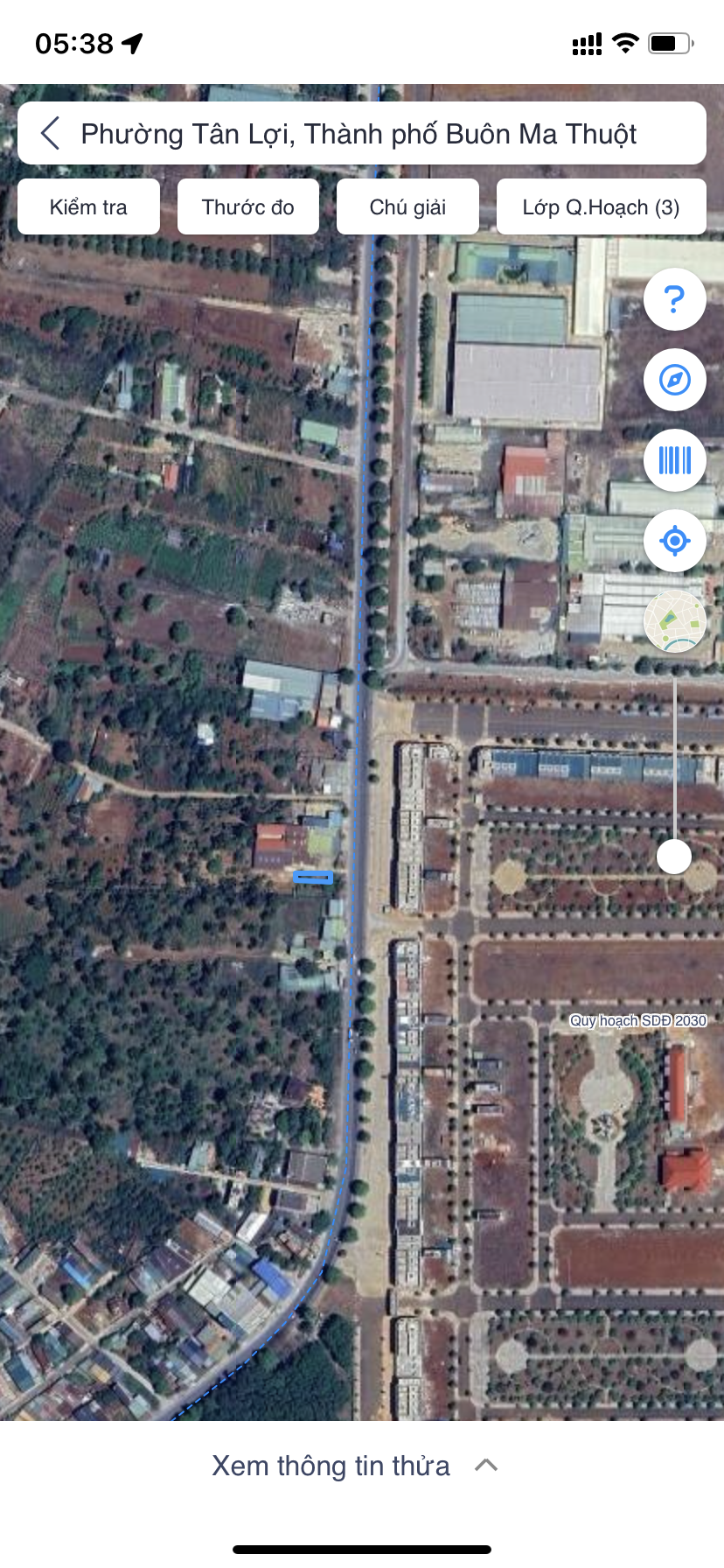Screen dimensions: 724x1568
Task: Open Lớp Q.Hoạch (3) layers
Action: (602, 207)
